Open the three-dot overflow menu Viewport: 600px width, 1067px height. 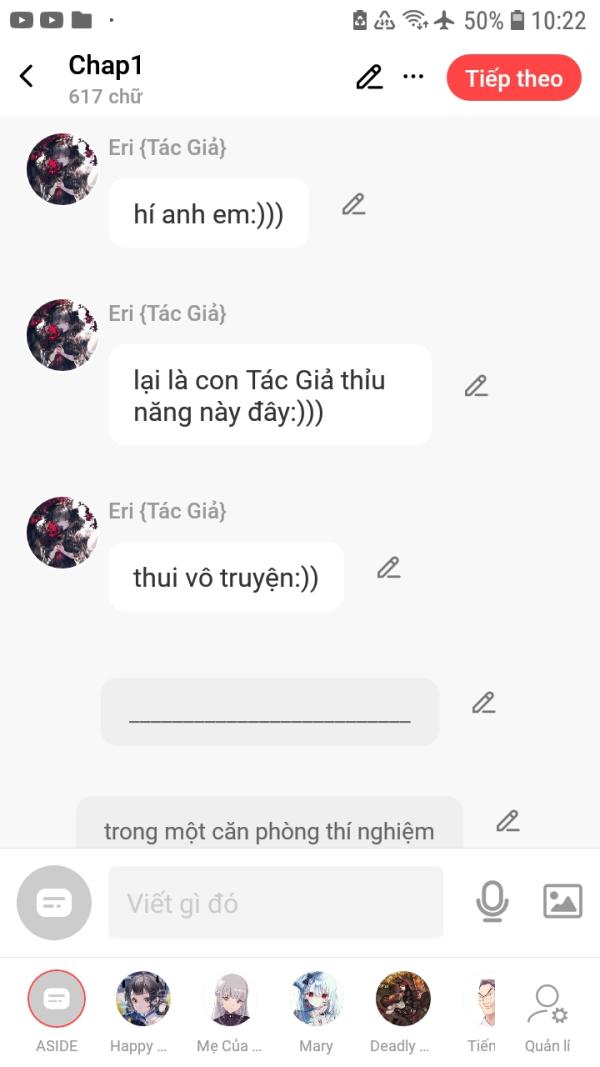[x=413, y=77]
